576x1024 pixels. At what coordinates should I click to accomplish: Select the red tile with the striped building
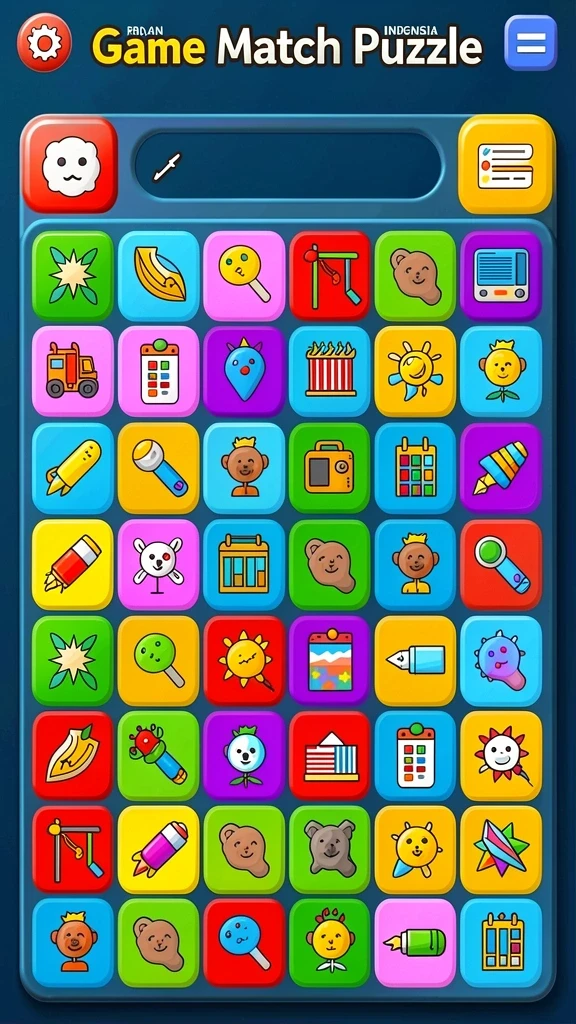pyautogui.click(x=330, y=756)
